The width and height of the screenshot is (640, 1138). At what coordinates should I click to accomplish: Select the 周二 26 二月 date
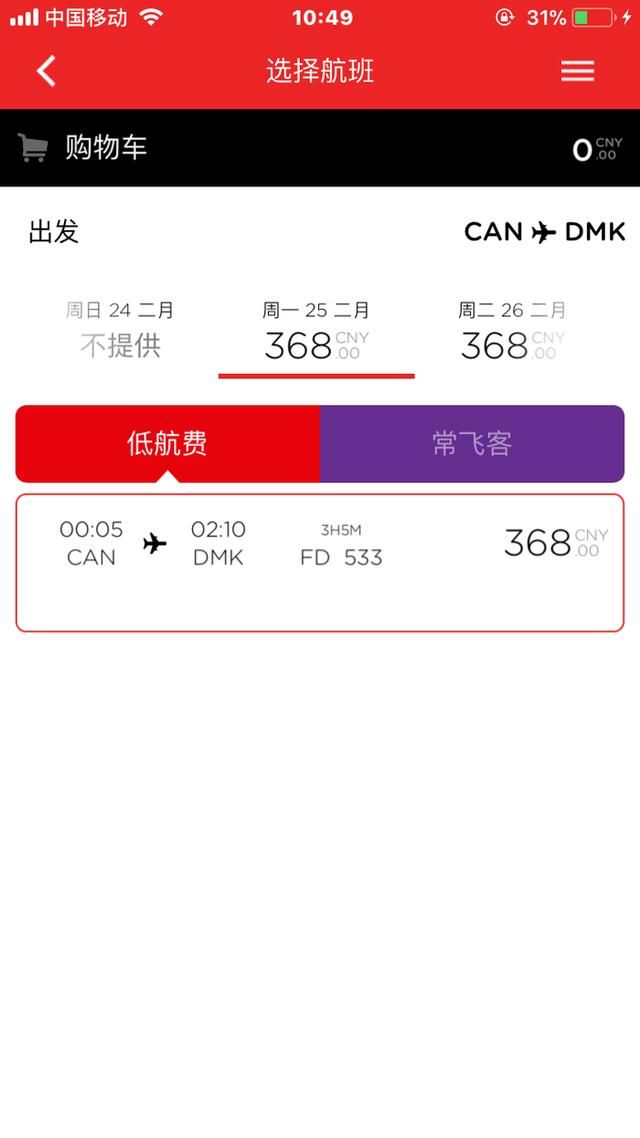(512, 330)
